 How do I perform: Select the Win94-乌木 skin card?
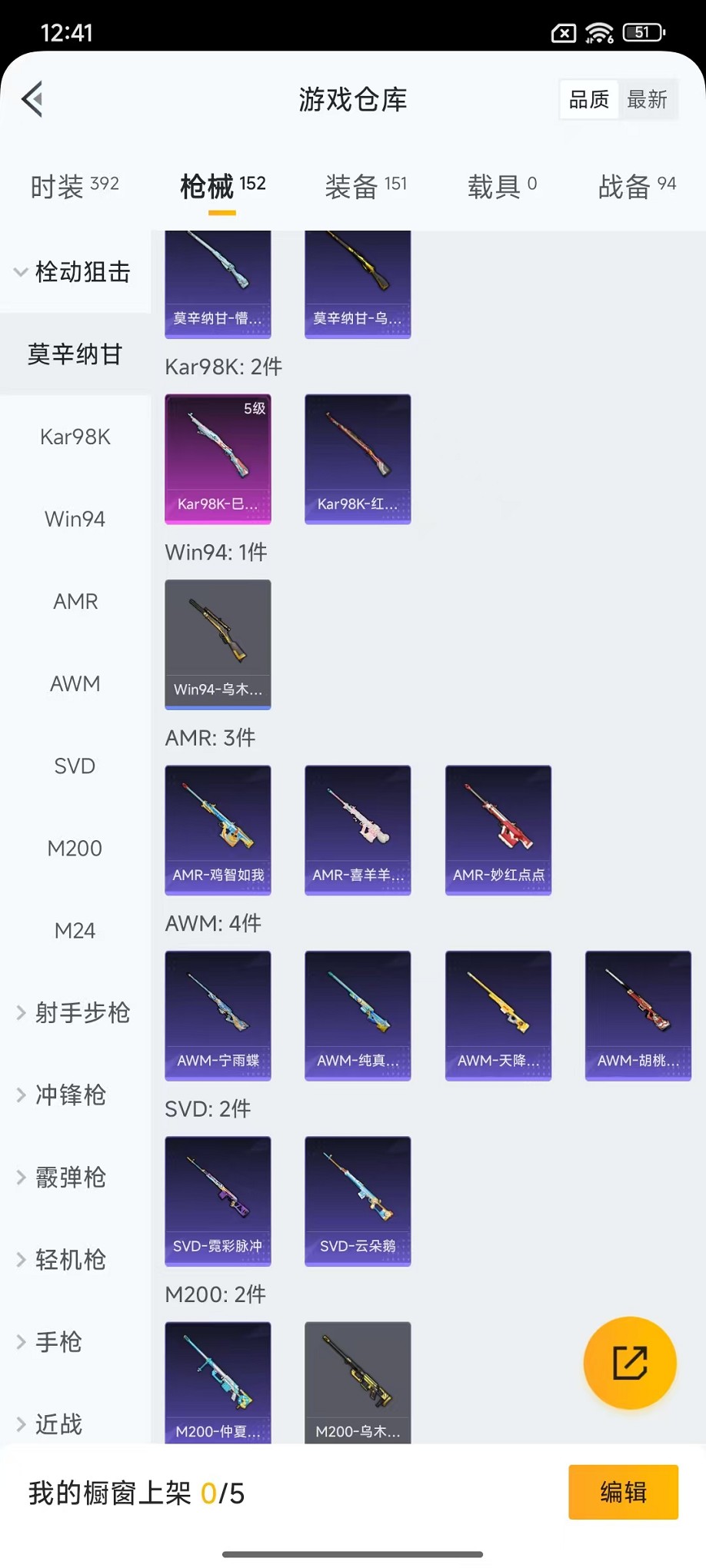[x=218, y=644]
